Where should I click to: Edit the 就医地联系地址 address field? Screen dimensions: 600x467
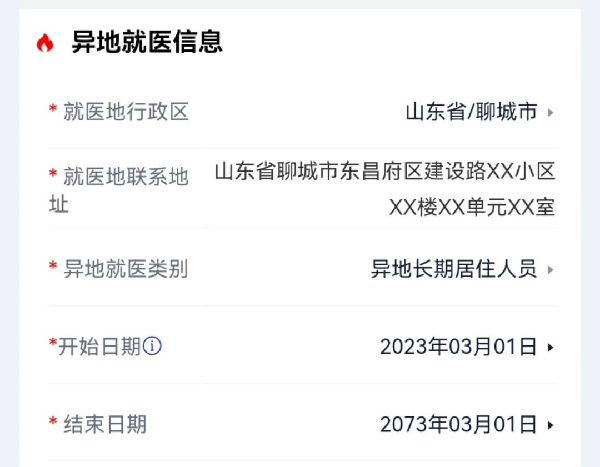click(385, 189)
